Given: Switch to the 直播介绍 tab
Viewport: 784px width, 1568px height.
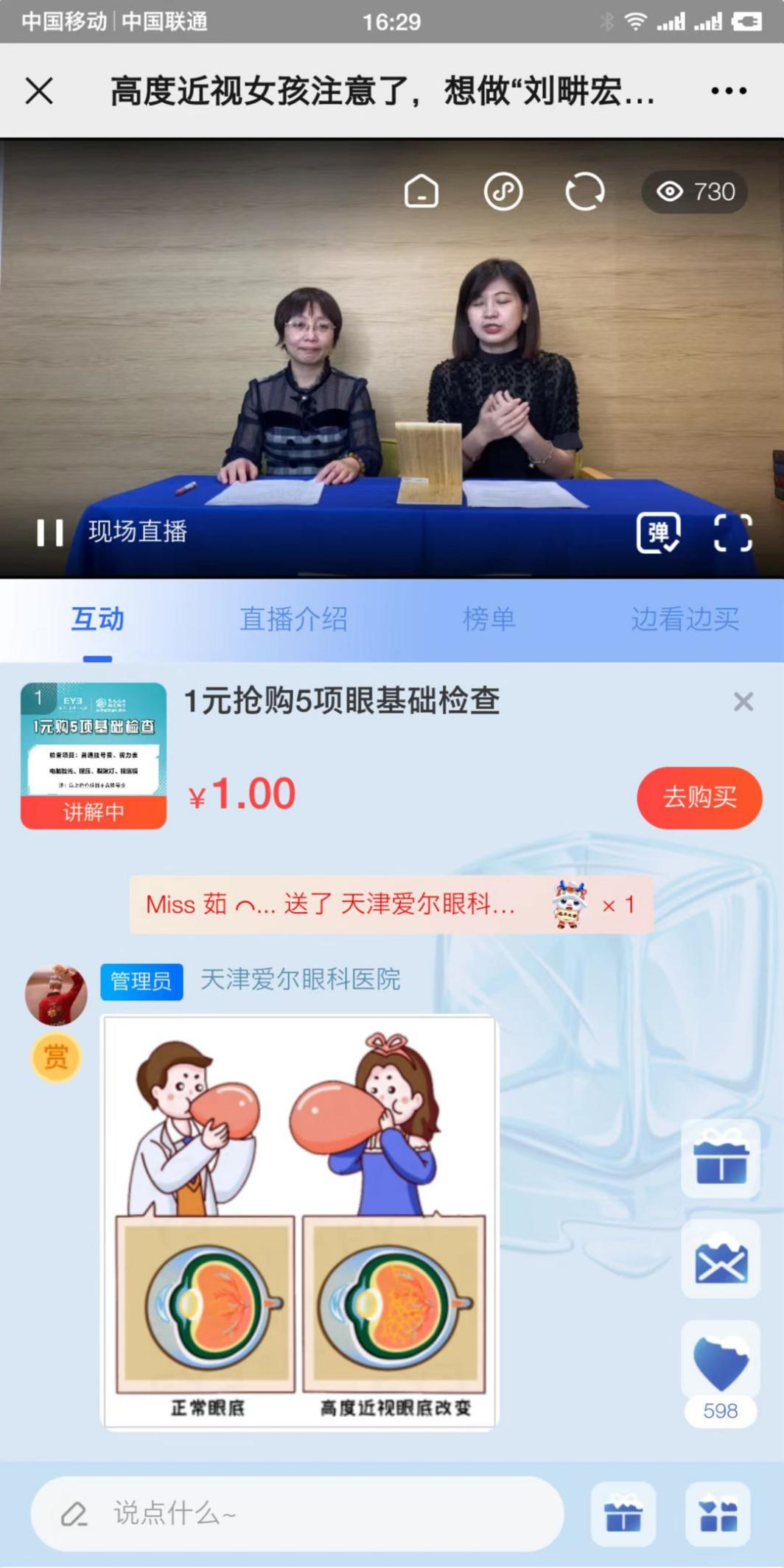Looking at the screenshot, I should (x=295, y=619).
